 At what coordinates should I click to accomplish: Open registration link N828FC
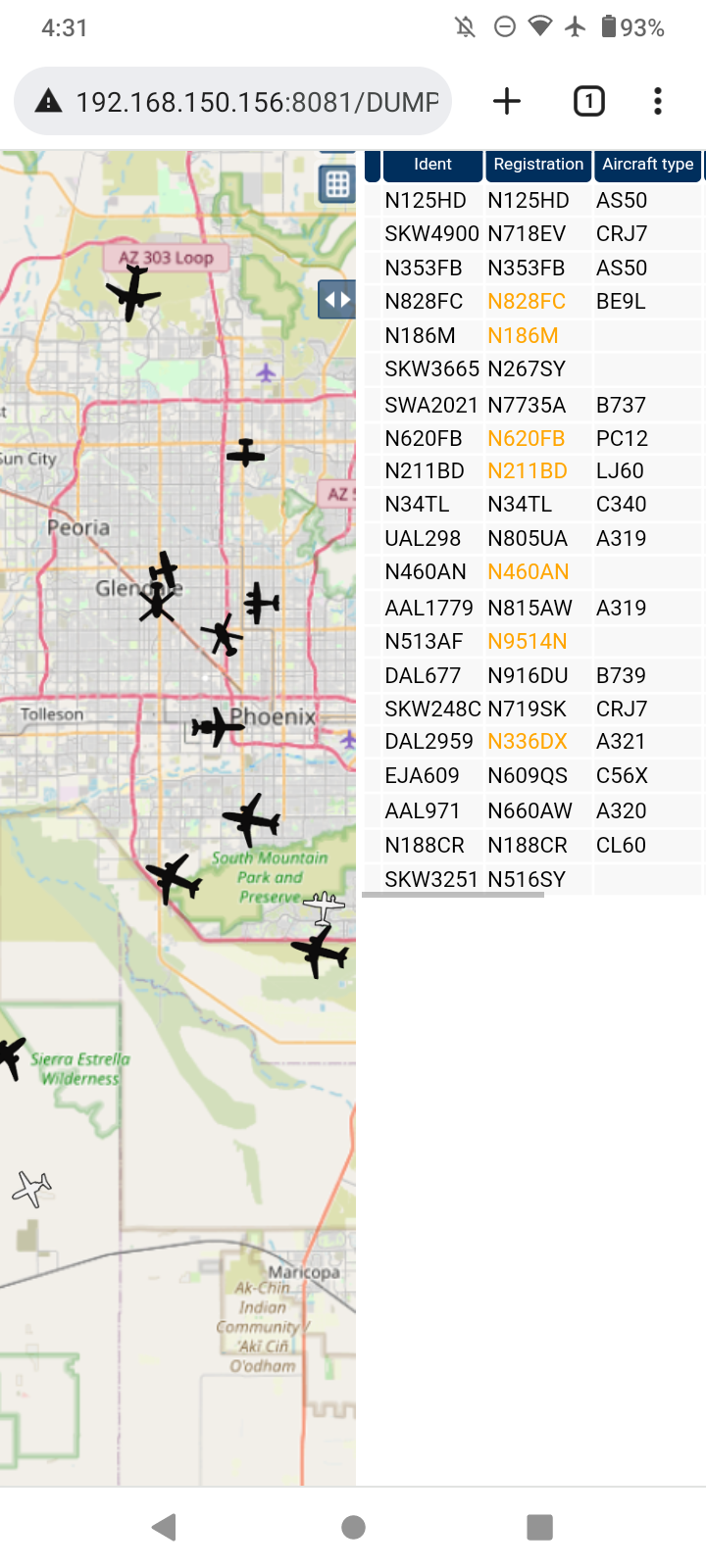click(527, 302)
